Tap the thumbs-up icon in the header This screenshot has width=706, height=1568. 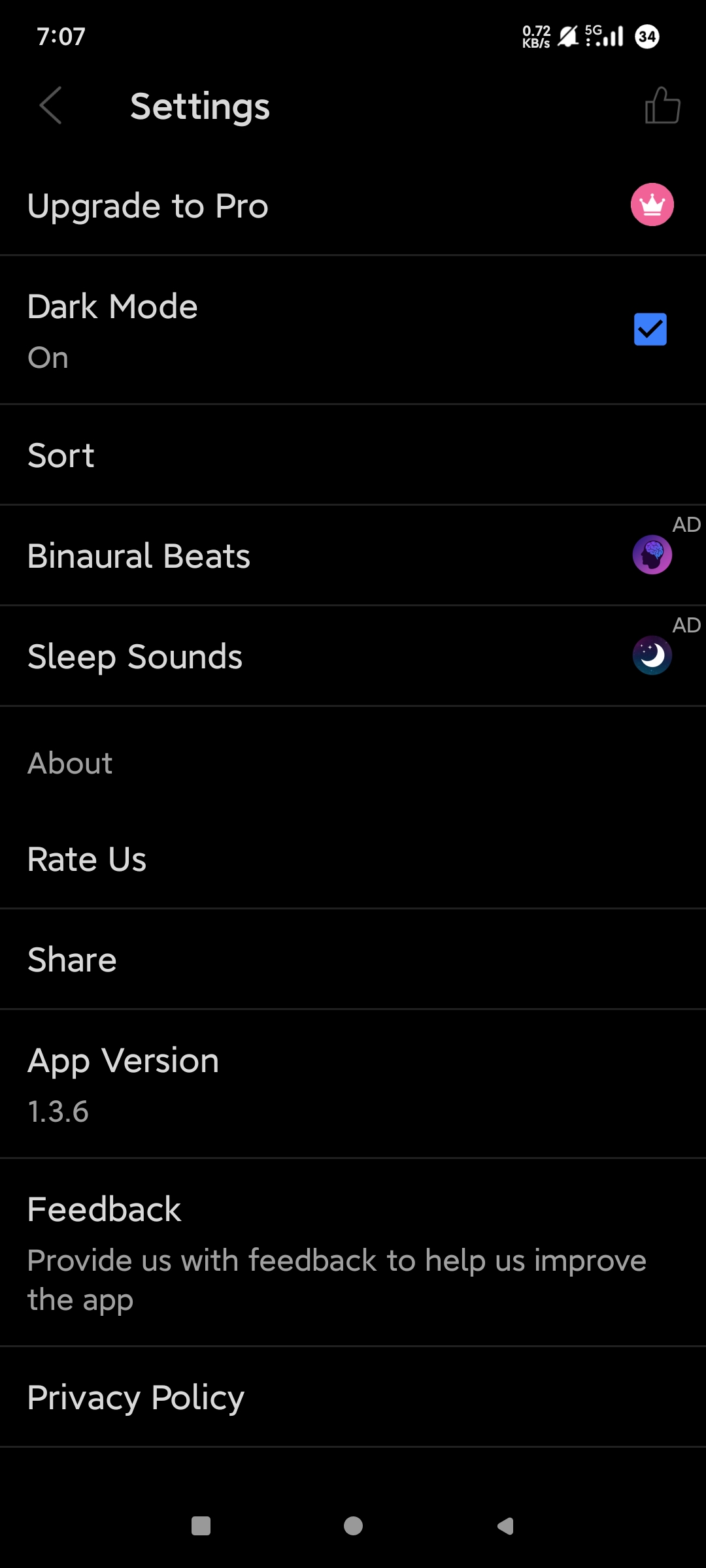pyautogui.click(x=662, y=106)
